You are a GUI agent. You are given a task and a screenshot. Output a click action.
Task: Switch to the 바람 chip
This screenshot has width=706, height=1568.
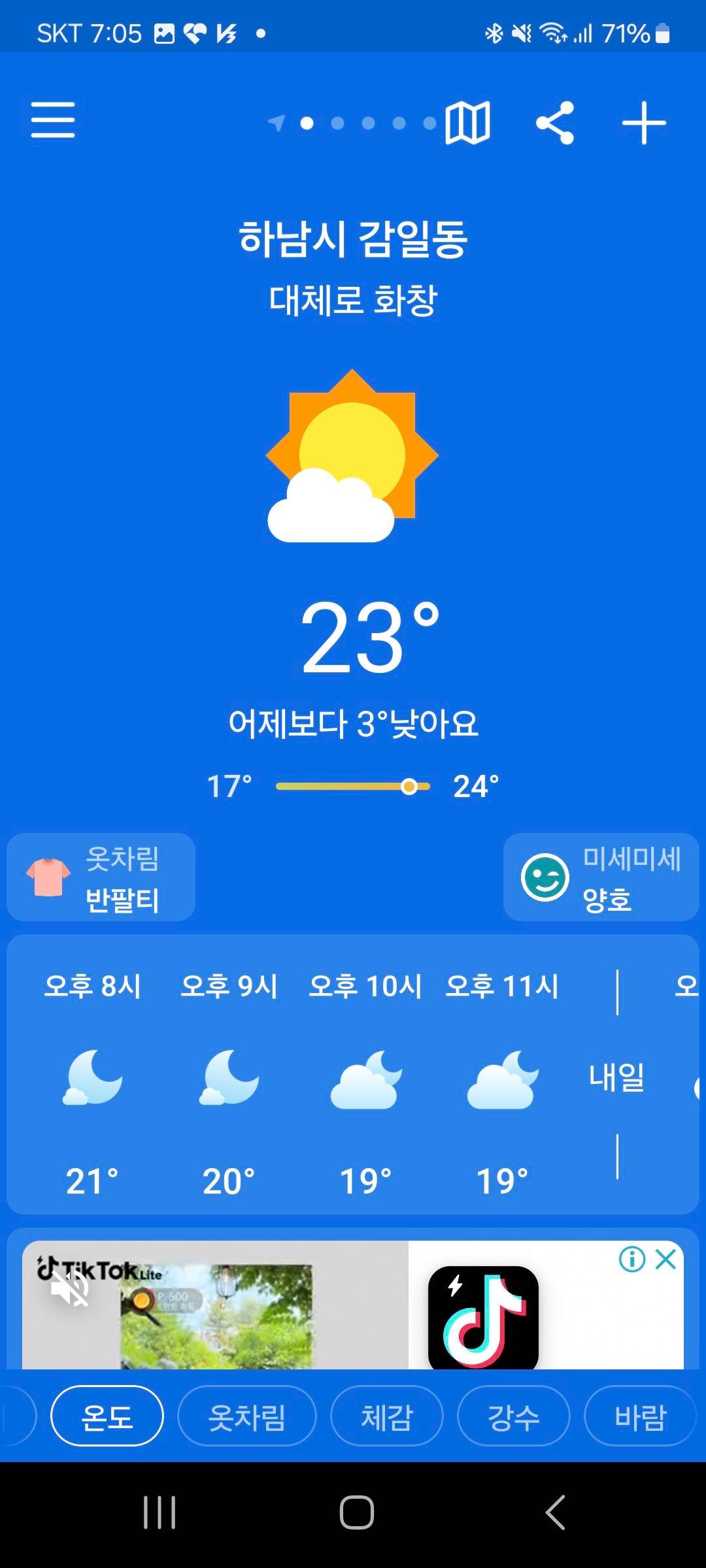(x=640, y=1416)
